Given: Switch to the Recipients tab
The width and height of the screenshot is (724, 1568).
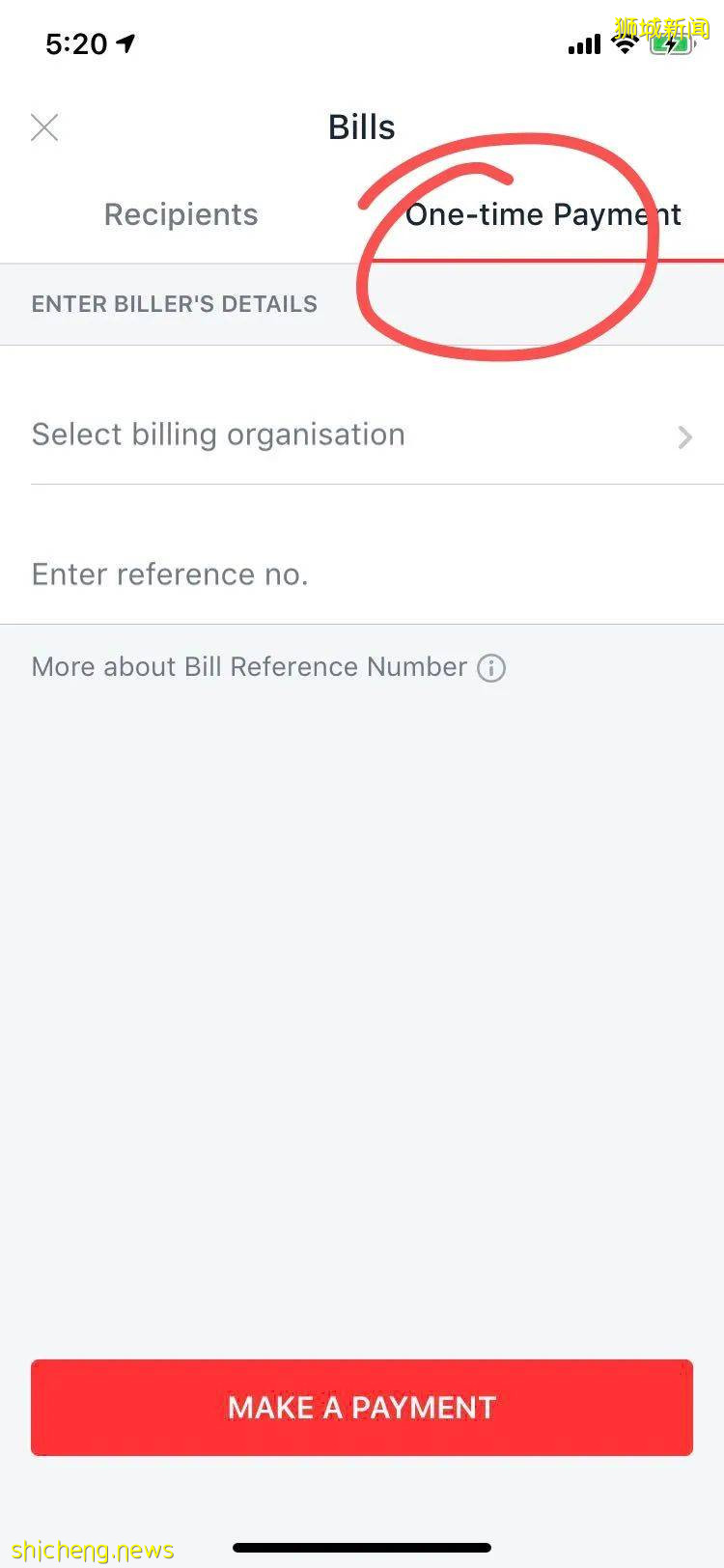Looking at the screenshot, I should pos(181,214).
